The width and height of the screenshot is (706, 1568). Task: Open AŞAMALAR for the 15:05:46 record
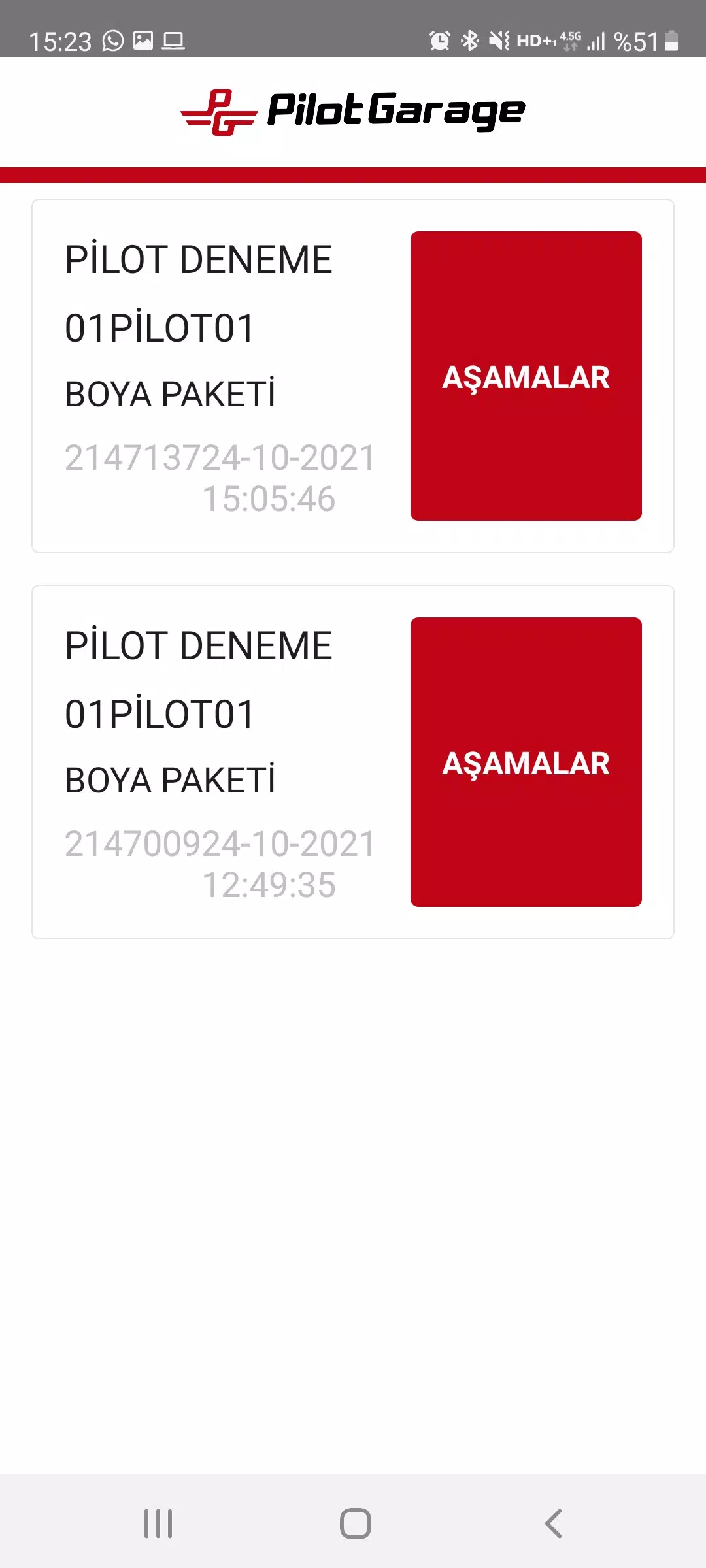(525, 377)
